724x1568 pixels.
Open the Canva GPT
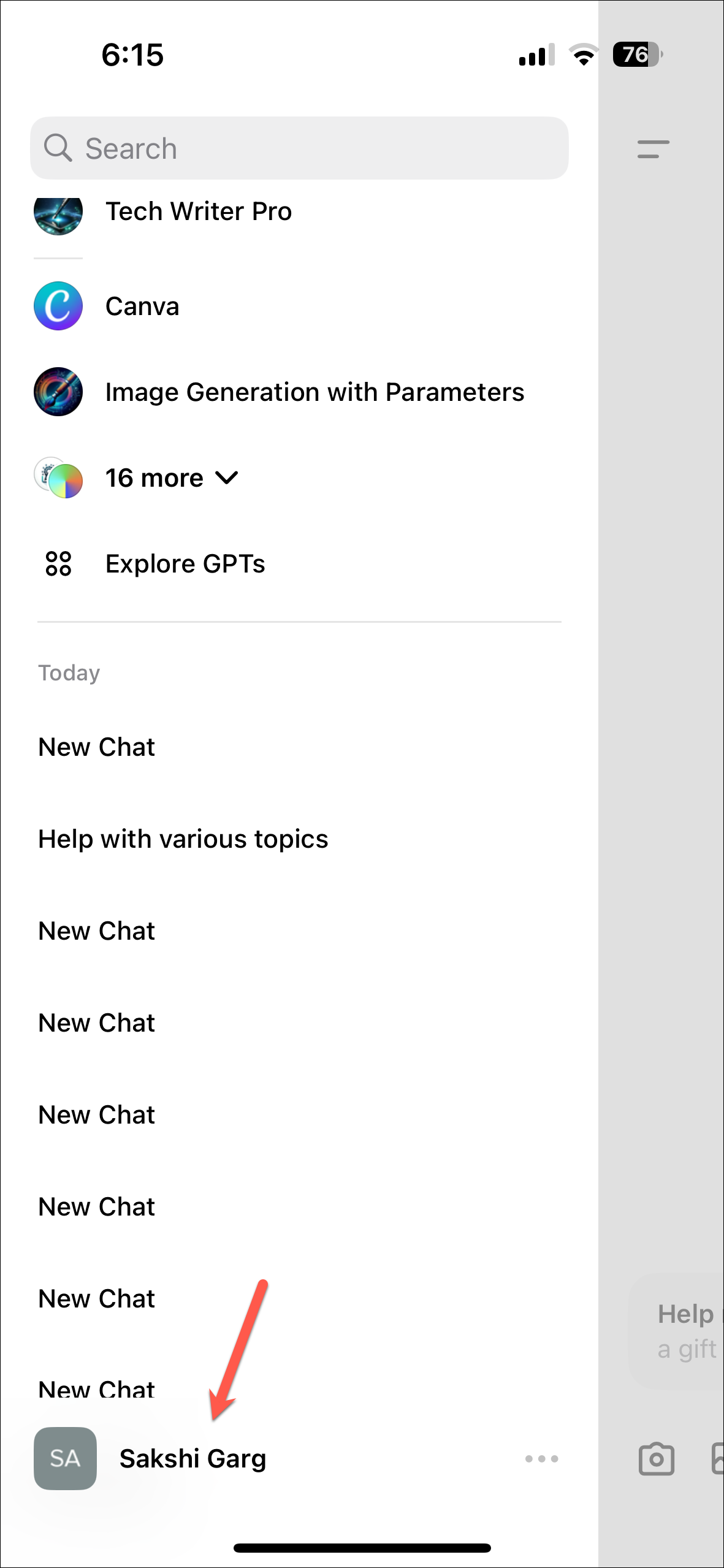tap(142, 306)
